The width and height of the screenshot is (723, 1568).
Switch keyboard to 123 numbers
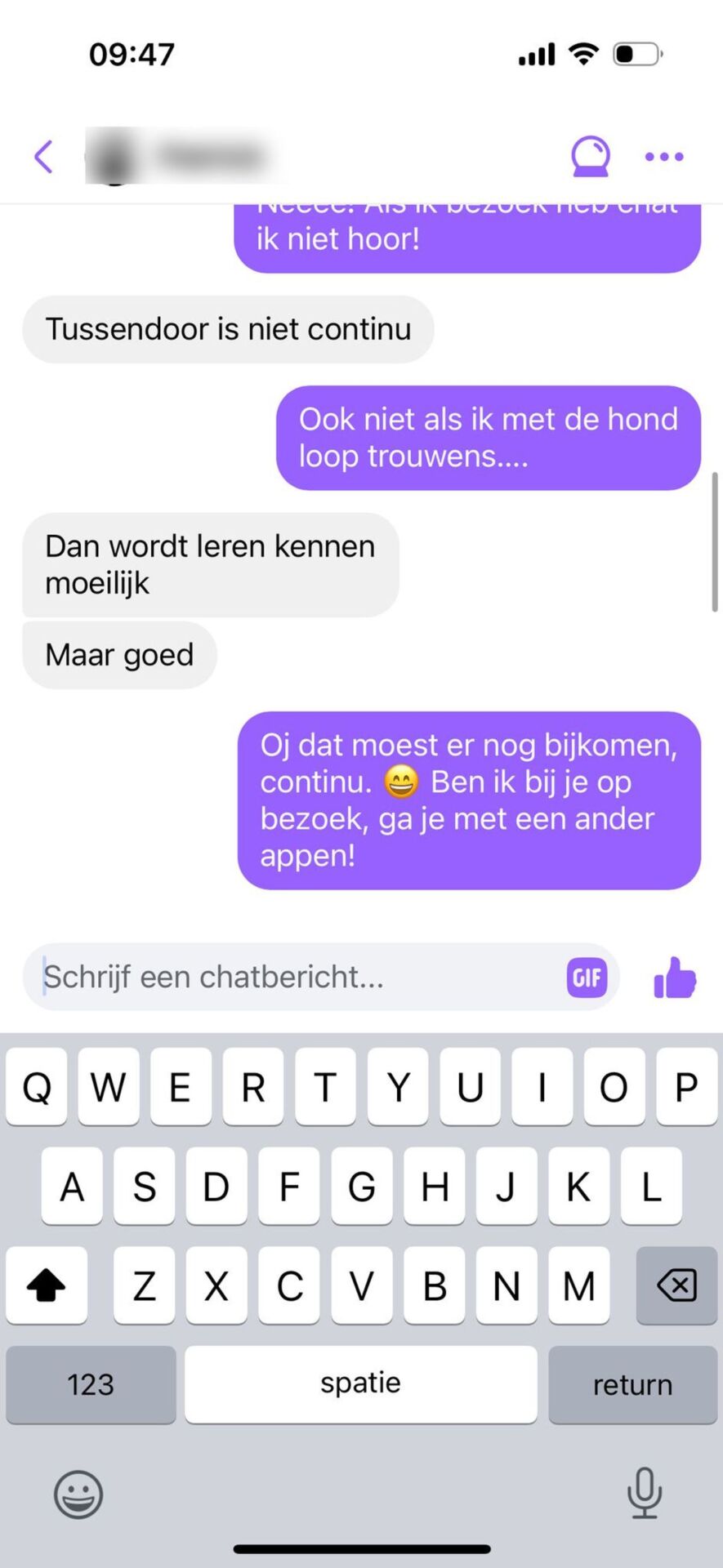pos(91,1384)
